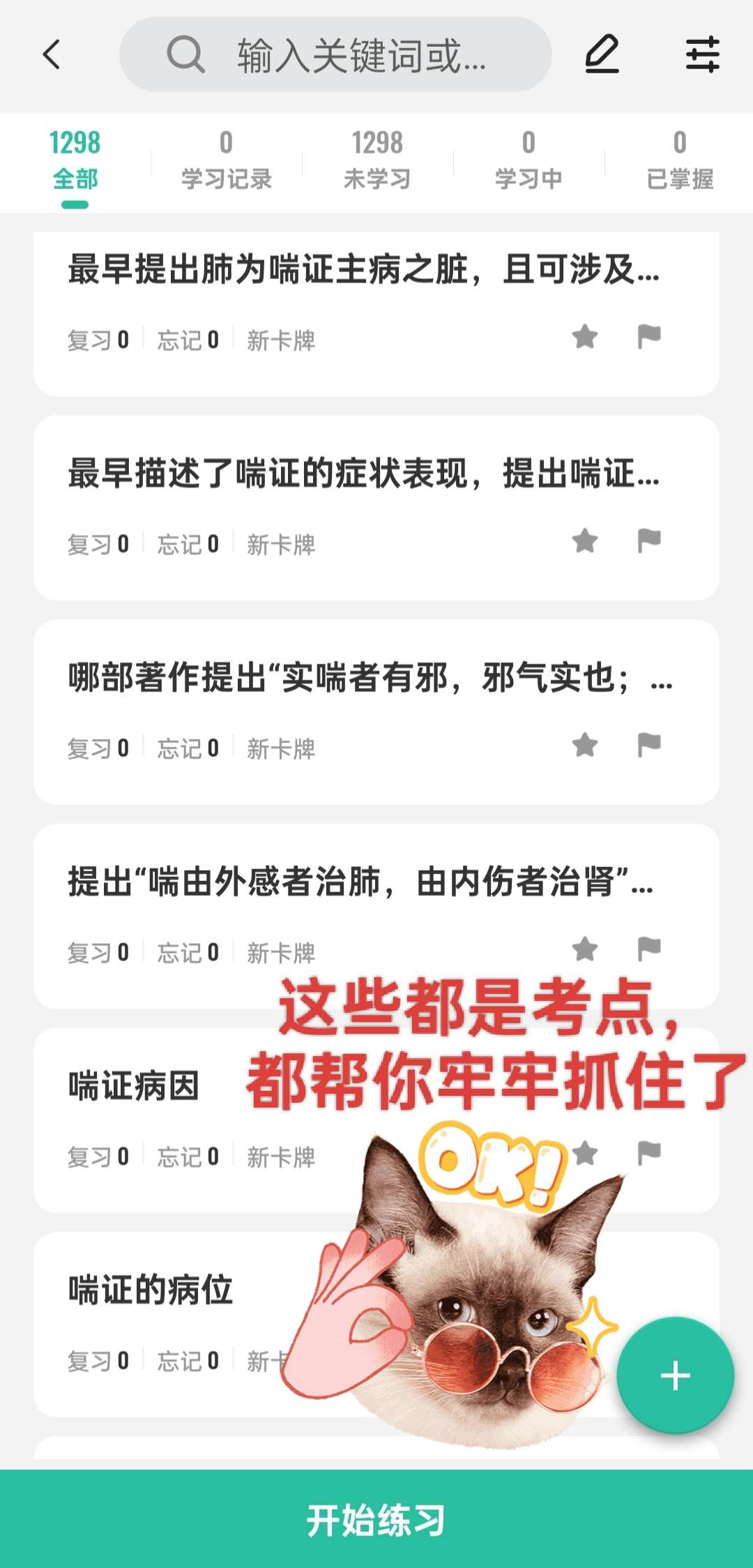The height and width of the screenshot is (1568, 753).
Task: Star the card 哪部著作提出"实喘者有邪"
Action: 585,745
